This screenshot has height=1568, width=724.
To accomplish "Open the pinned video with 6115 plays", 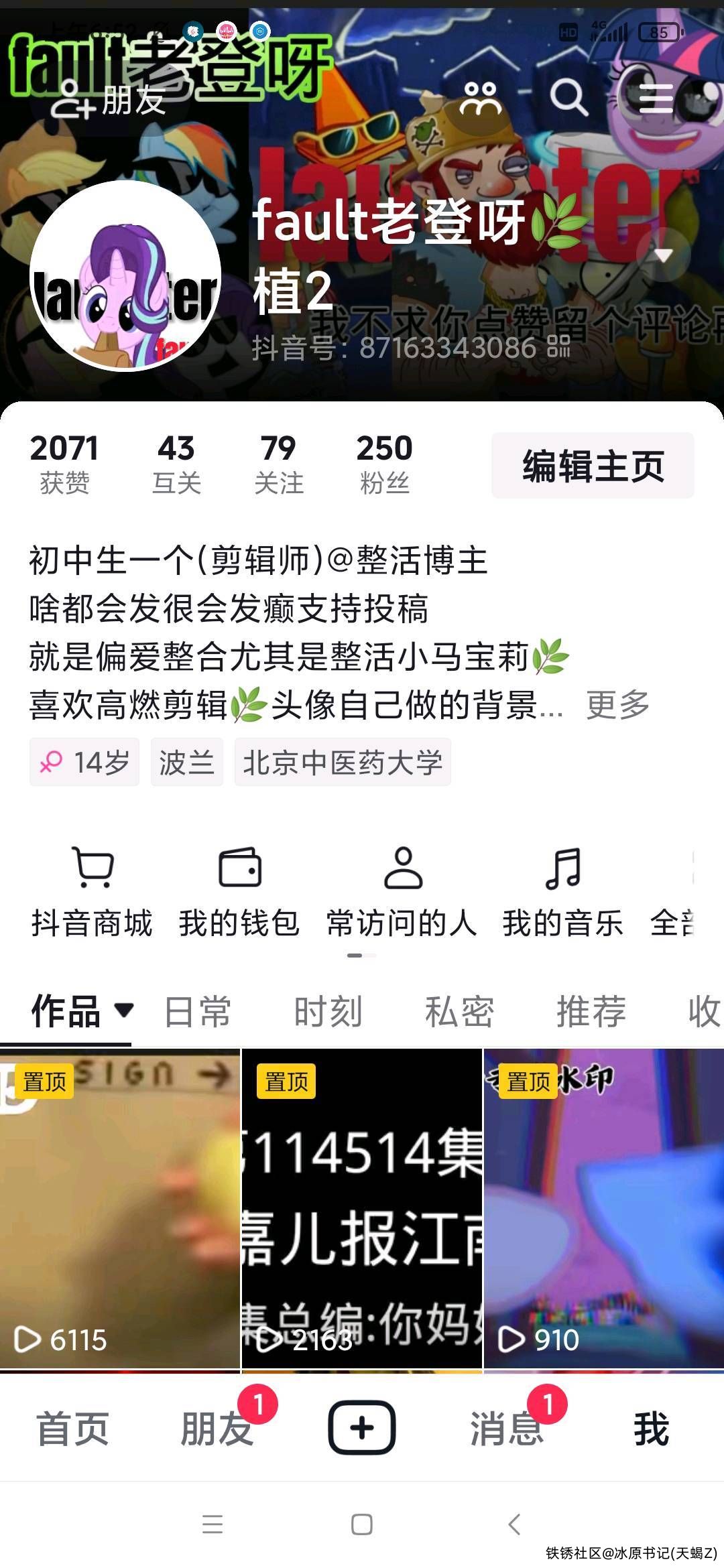I will click(x=120, y=1208).
